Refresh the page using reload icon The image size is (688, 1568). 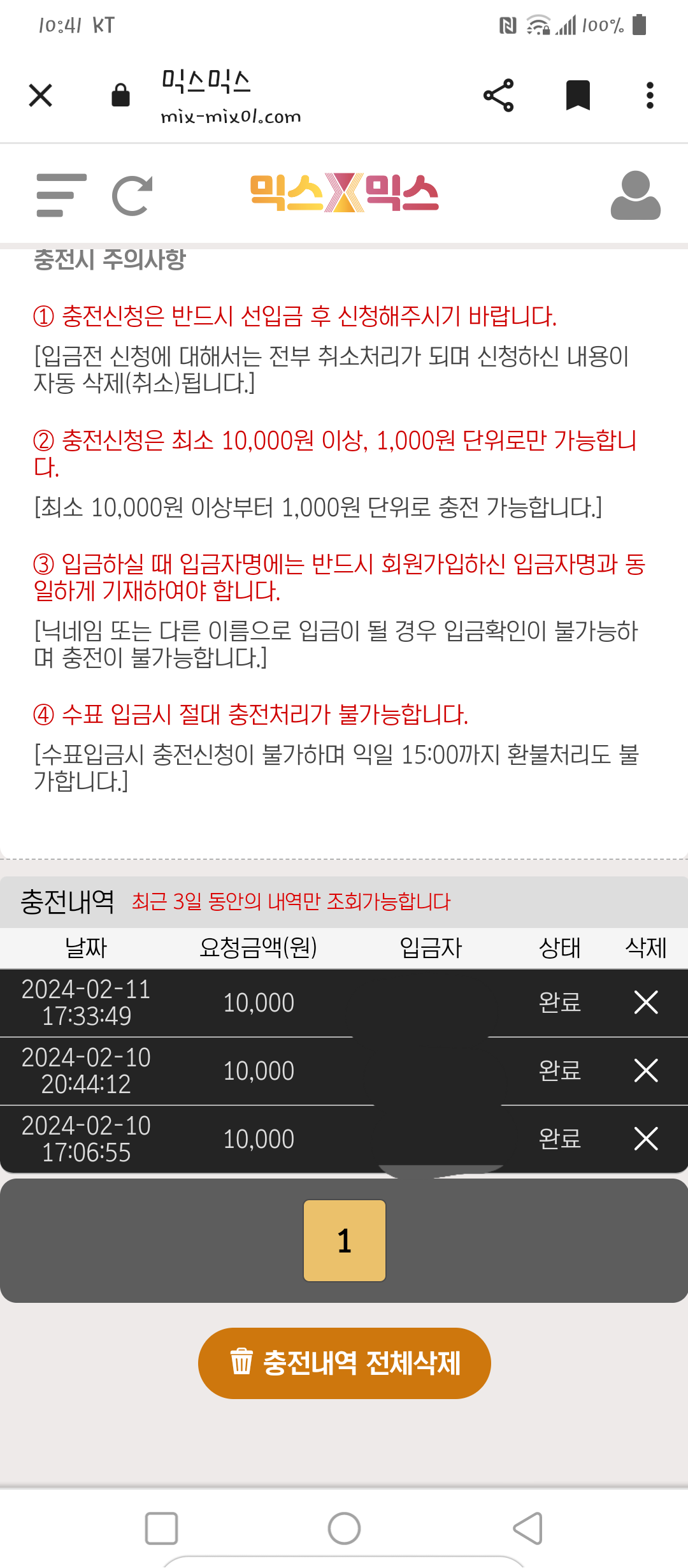[133, 195]
